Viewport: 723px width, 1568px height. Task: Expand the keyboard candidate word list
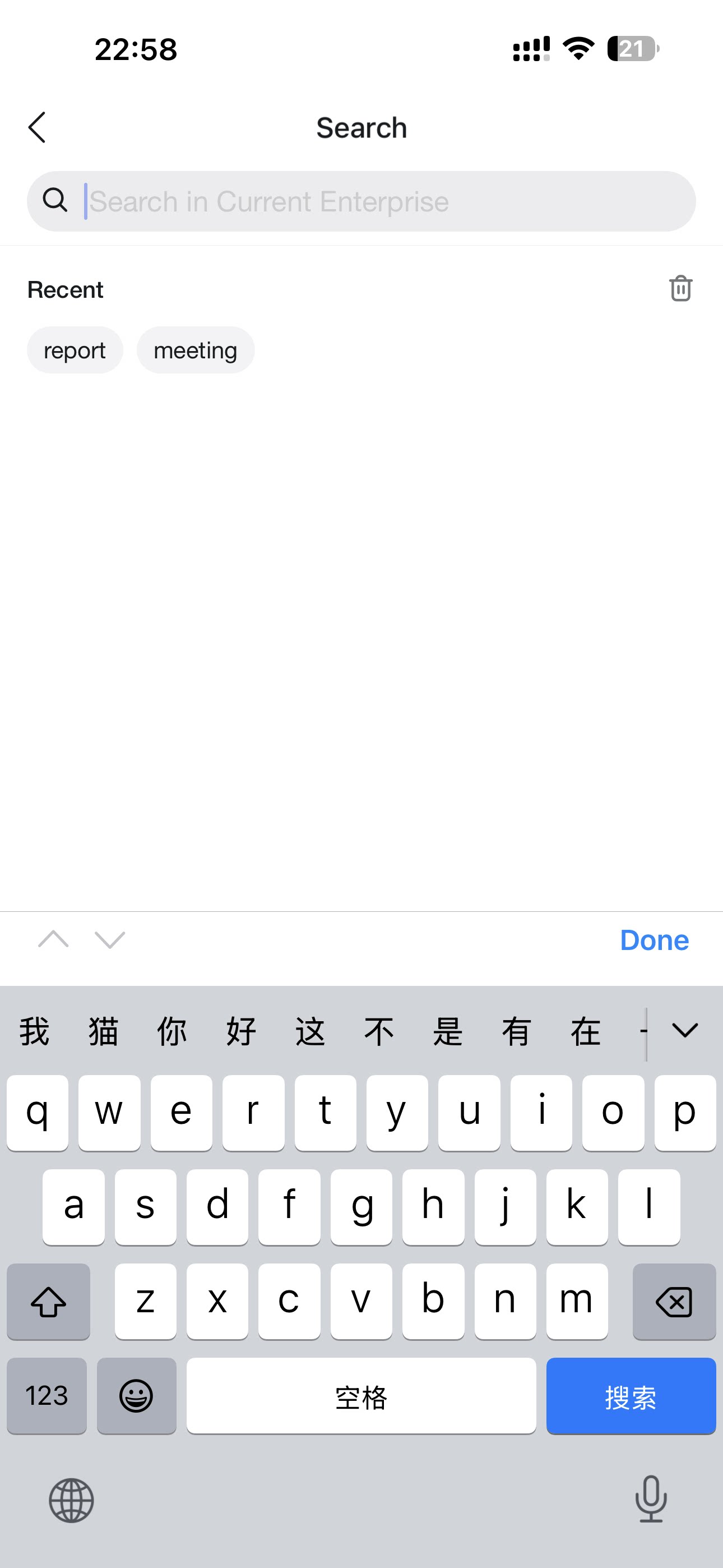coord(685,1031)
